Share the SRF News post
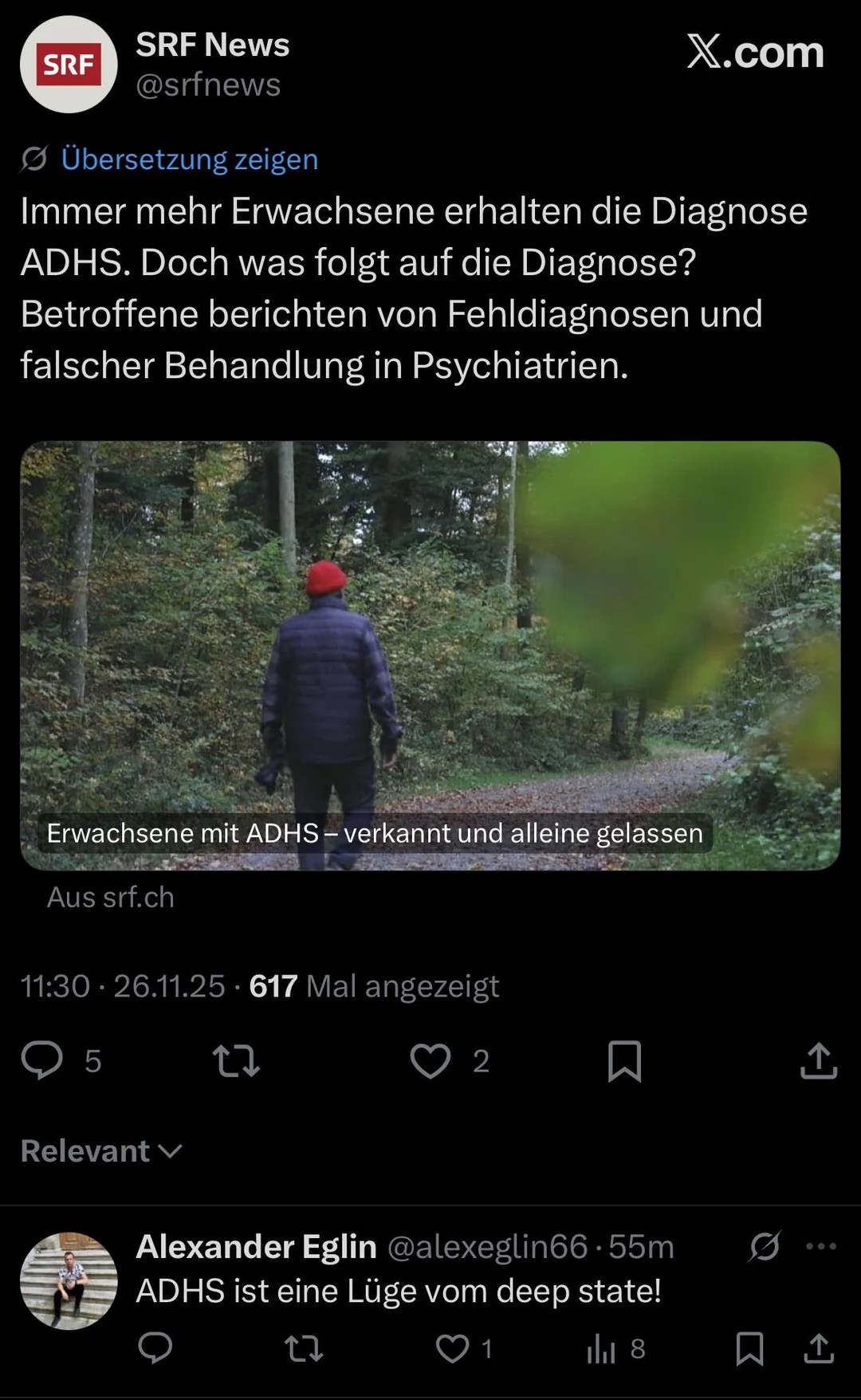Screen dimensions: 861x1400 pyautogui.click(x=819, y=1060)
